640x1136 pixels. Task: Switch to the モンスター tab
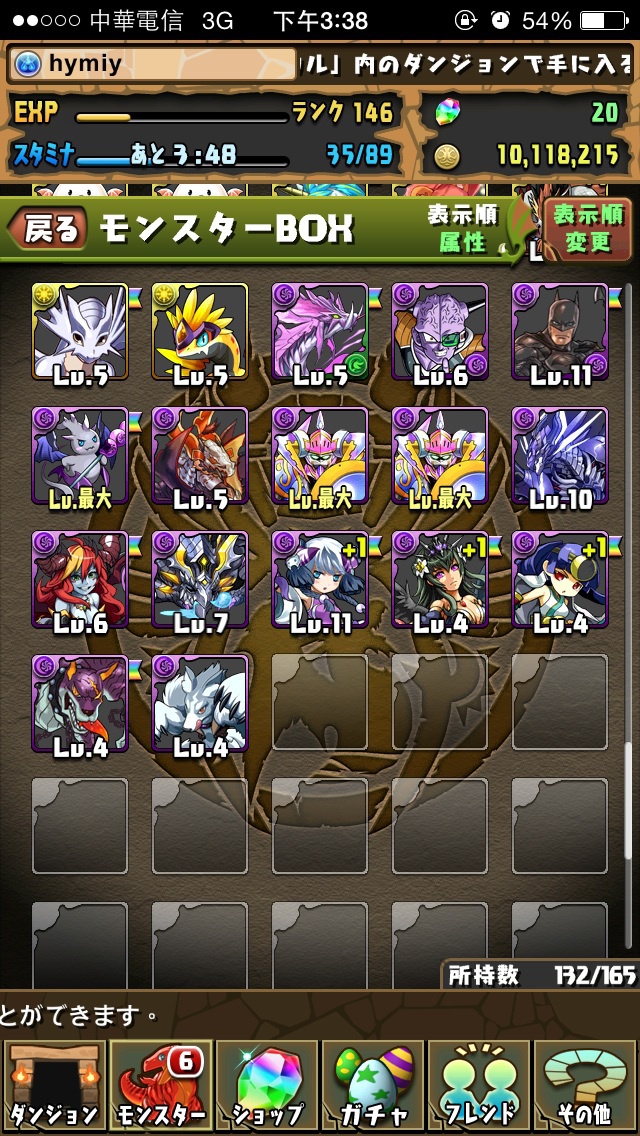click(x=160, y=1087)
